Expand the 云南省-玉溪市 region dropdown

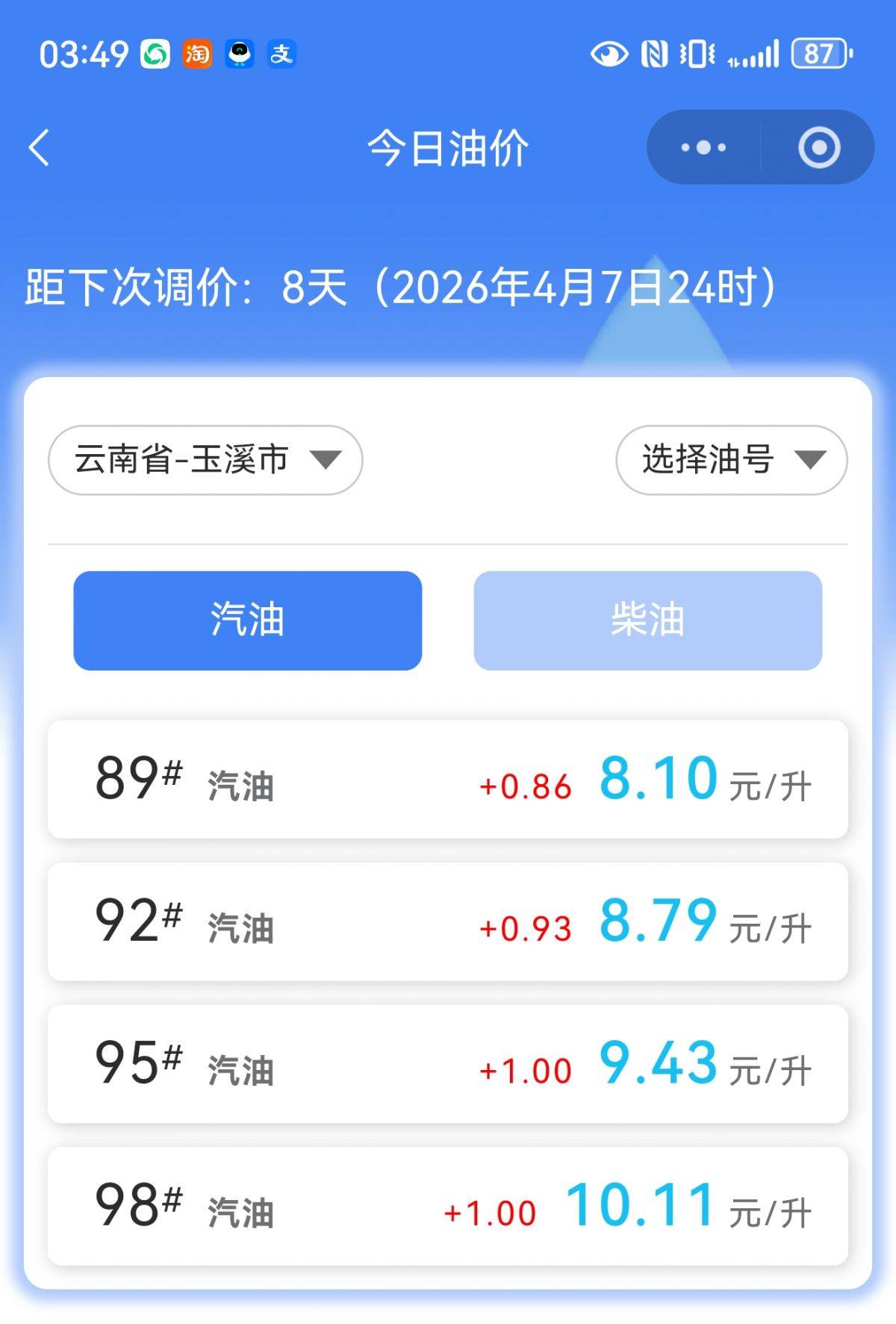(x=205, y=459)
